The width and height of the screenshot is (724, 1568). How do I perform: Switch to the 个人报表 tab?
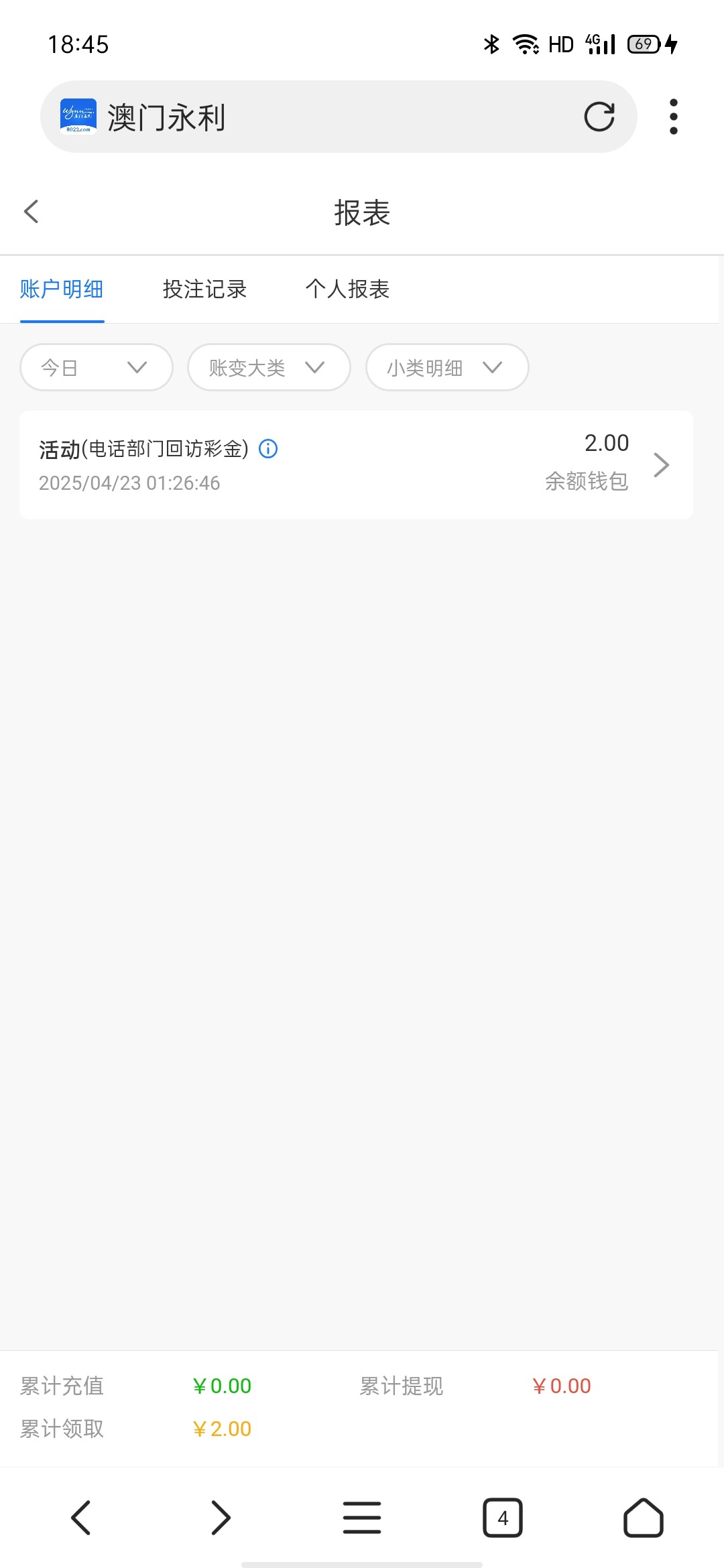tap(347, 289)
